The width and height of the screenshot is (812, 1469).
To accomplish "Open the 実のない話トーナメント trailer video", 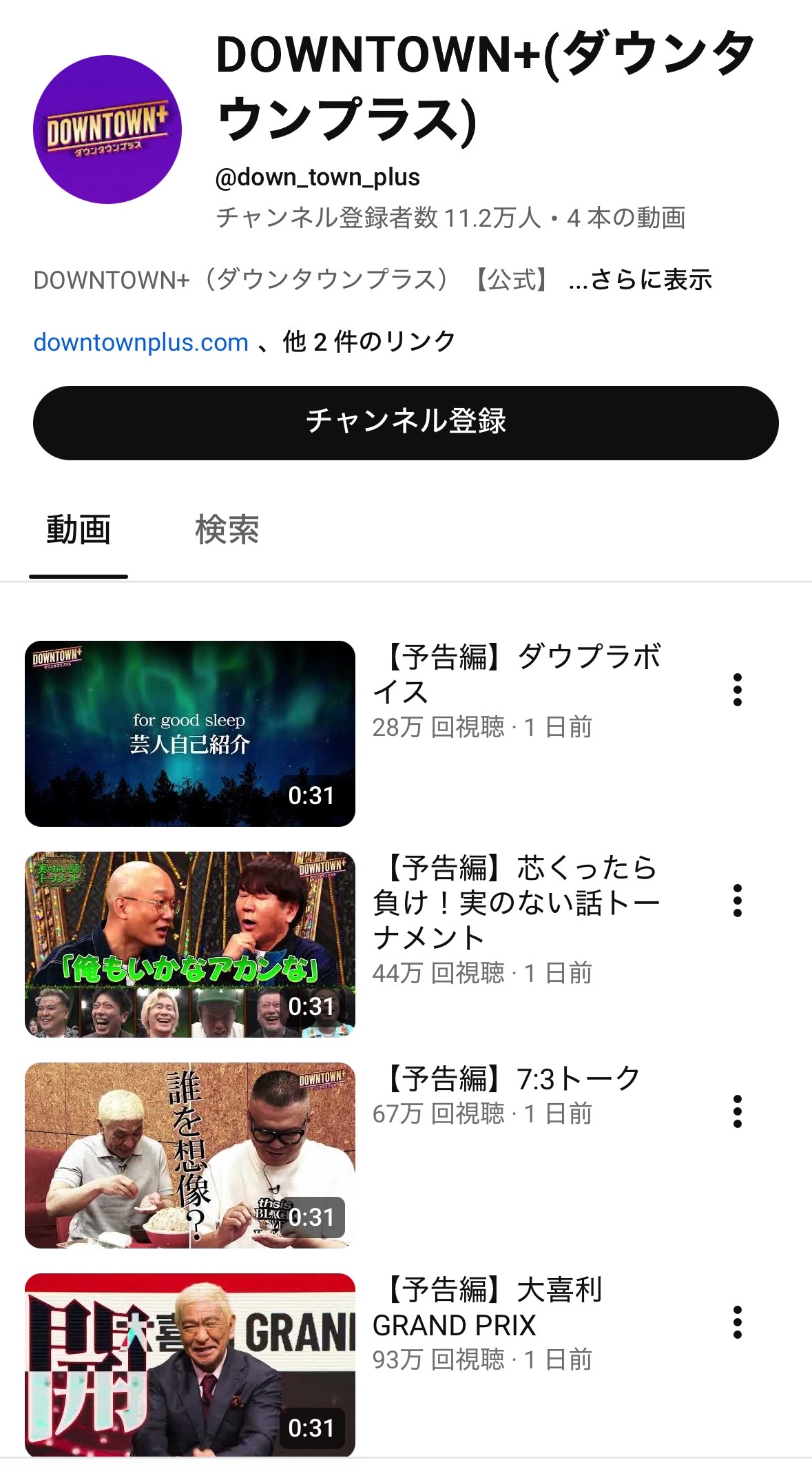I will 190,944.
